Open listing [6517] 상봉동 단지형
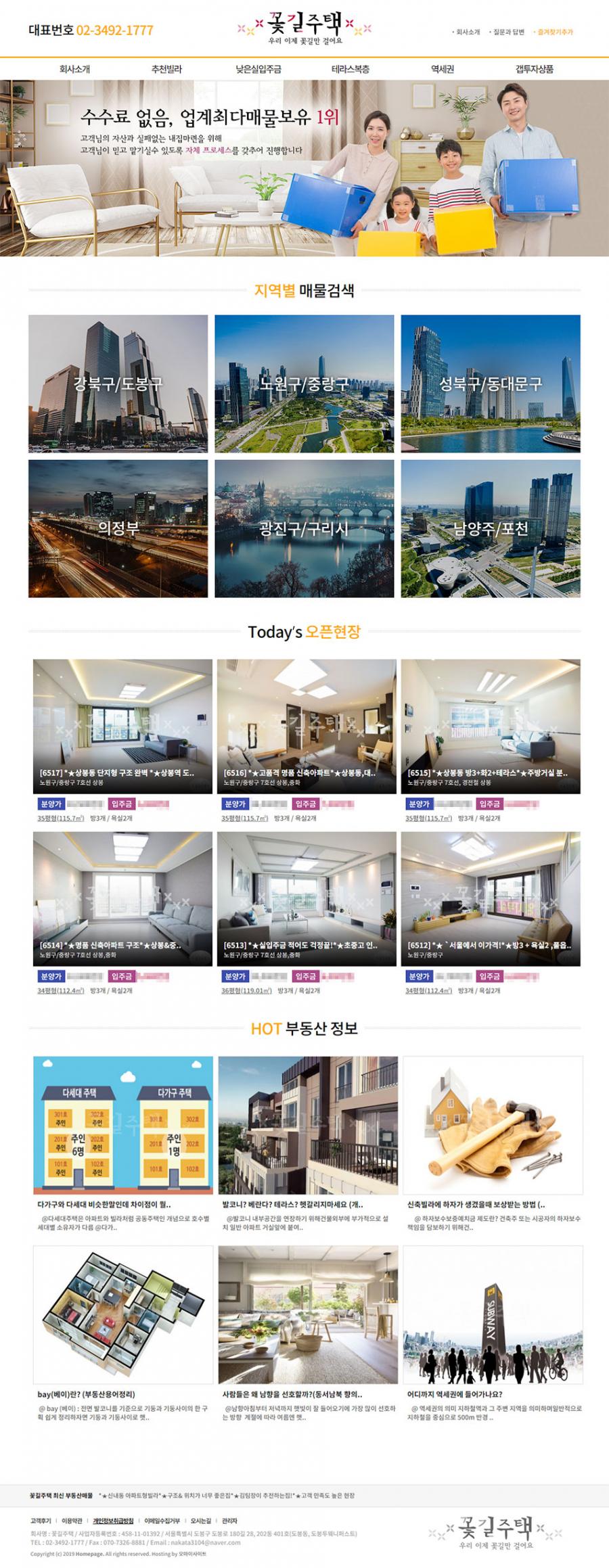 [x=122, y=726]
